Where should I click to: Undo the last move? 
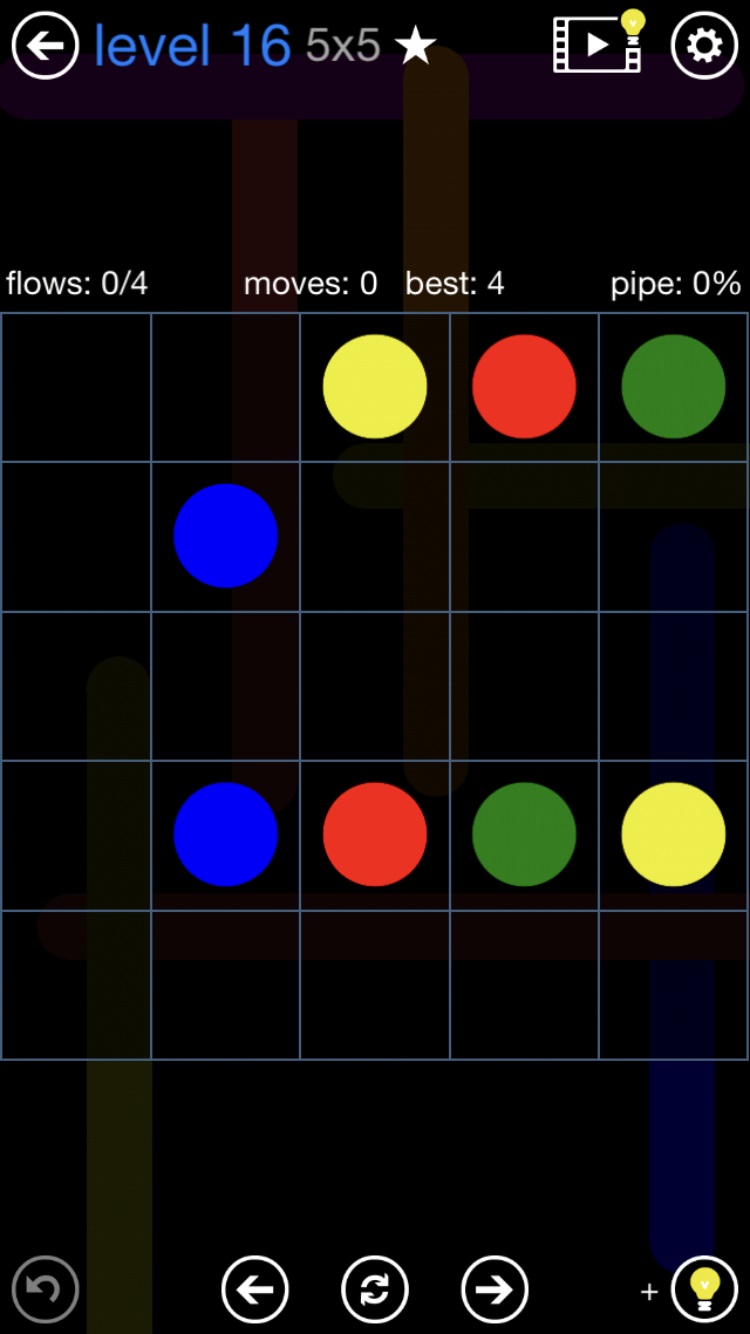click(45, 1289)
